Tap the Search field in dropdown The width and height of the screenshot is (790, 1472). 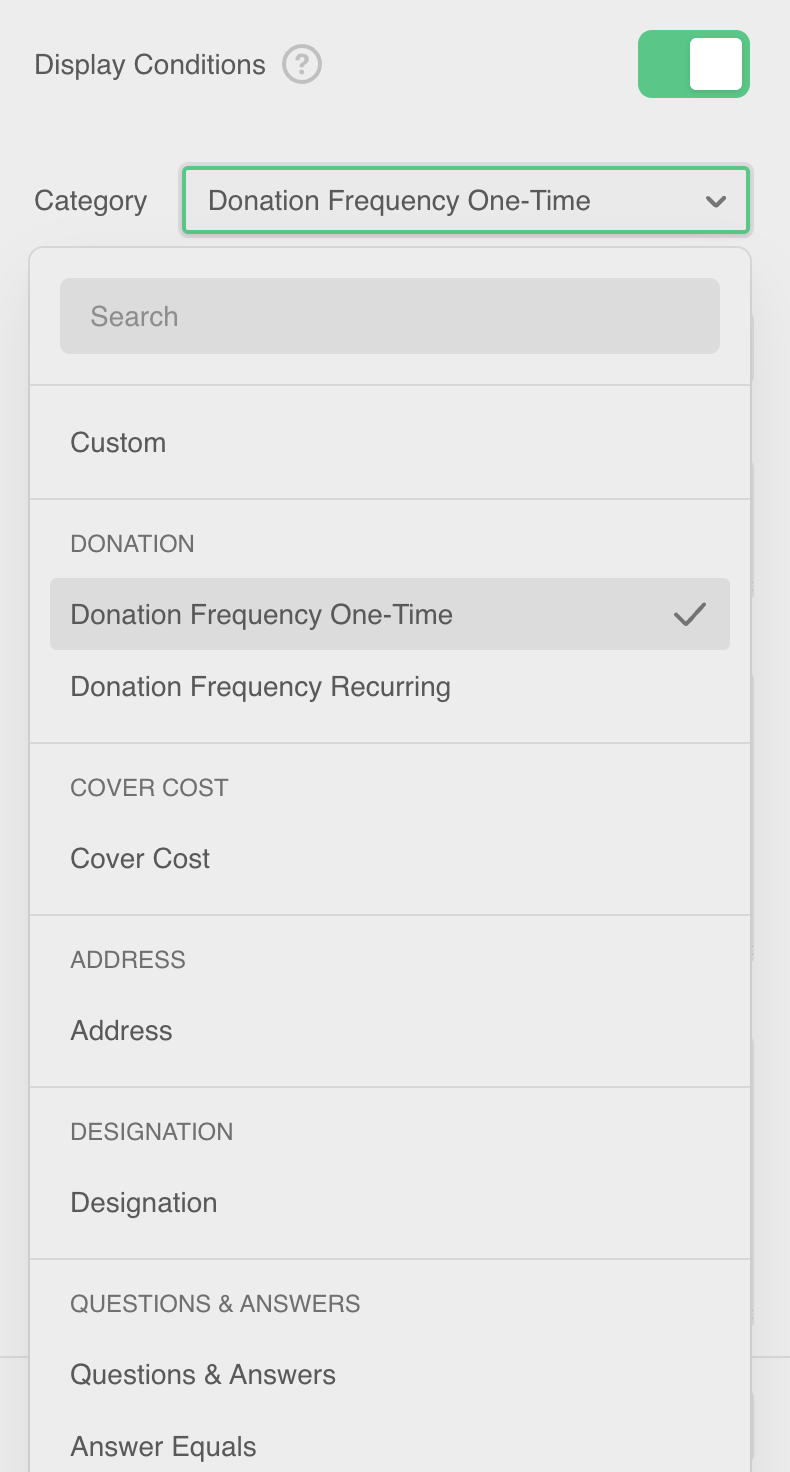click(x=389, y=316)
